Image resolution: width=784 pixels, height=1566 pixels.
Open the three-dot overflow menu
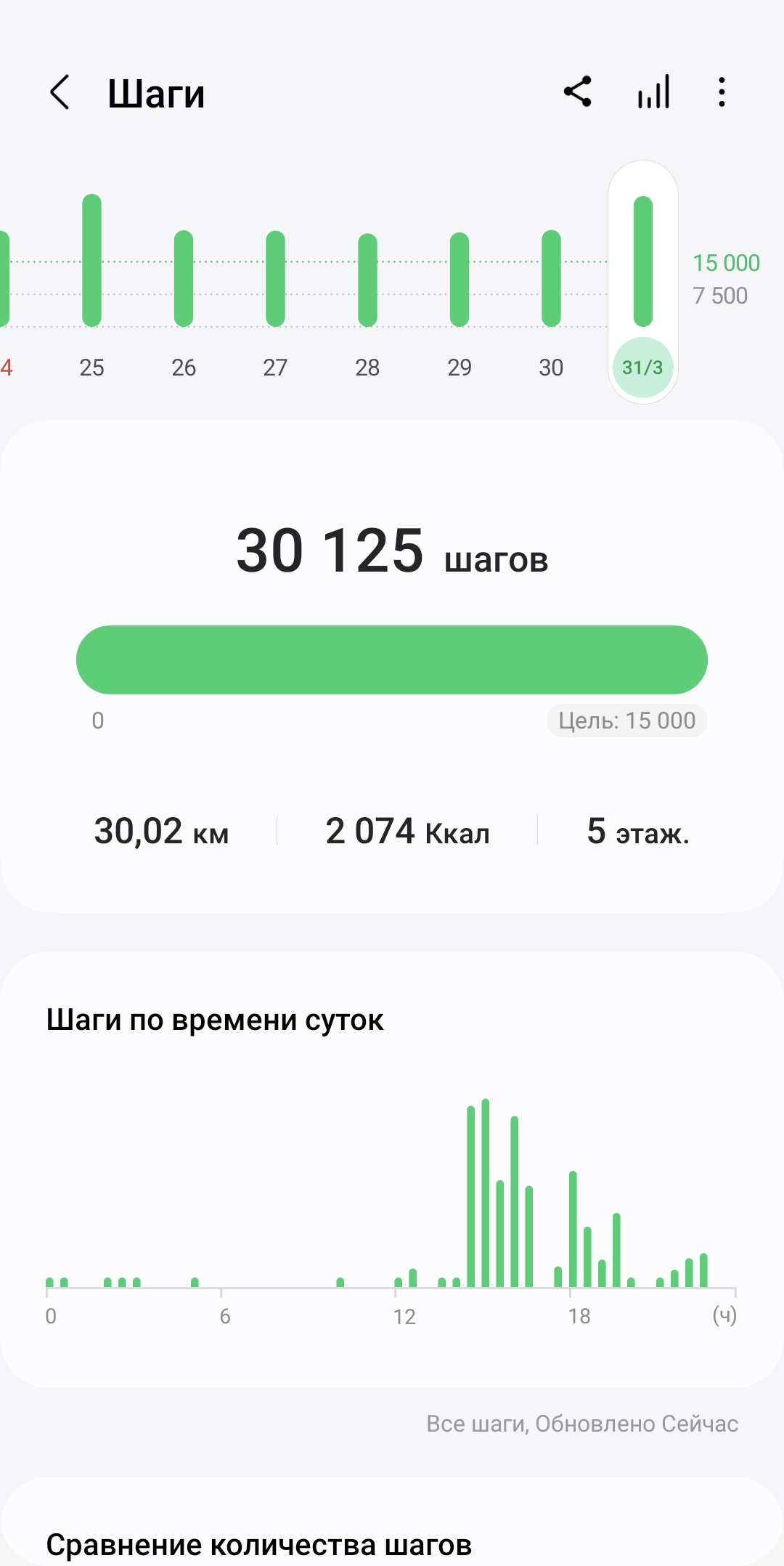tap(722, 92)
